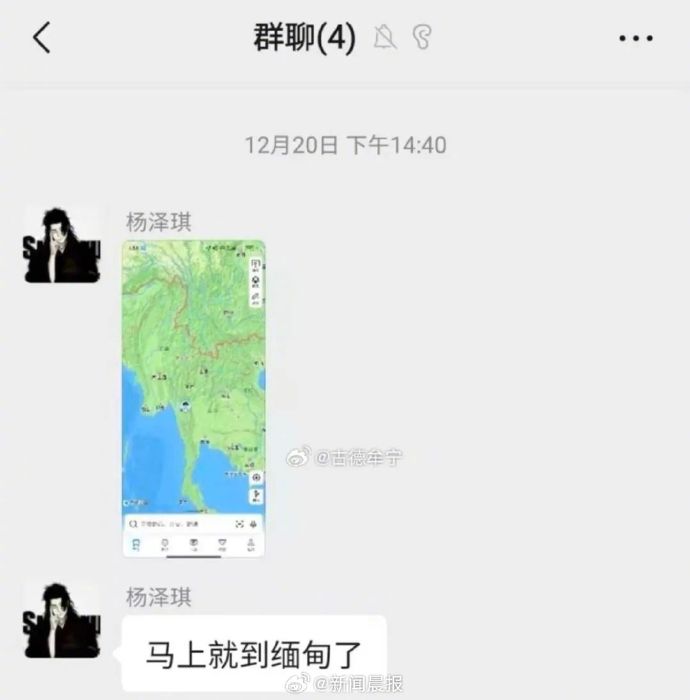
Task: Tap 杨泽琪's avatar beside the map image
Action: (x=62, y=244)
